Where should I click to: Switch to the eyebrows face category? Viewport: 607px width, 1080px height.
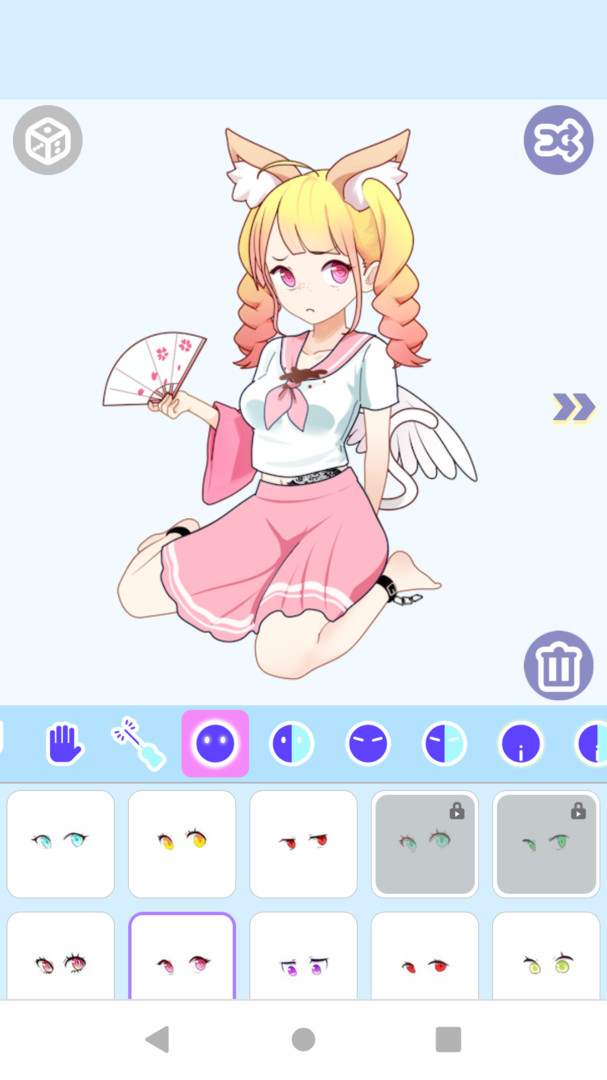[x=368, y=744]
